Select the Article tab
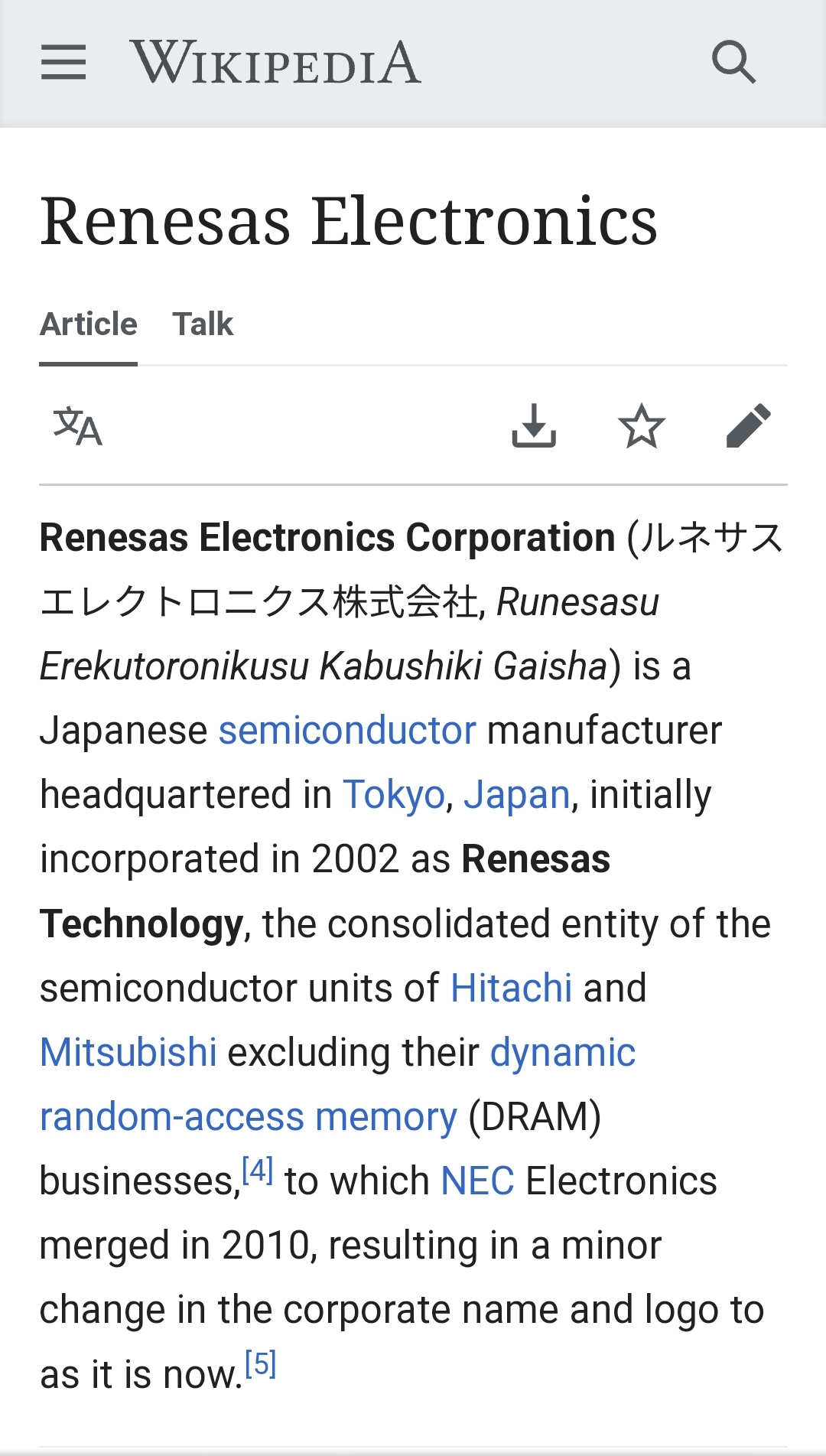The width and height of the screenshot is (826, 1456). pyautogui.click(x=89, y=324)
